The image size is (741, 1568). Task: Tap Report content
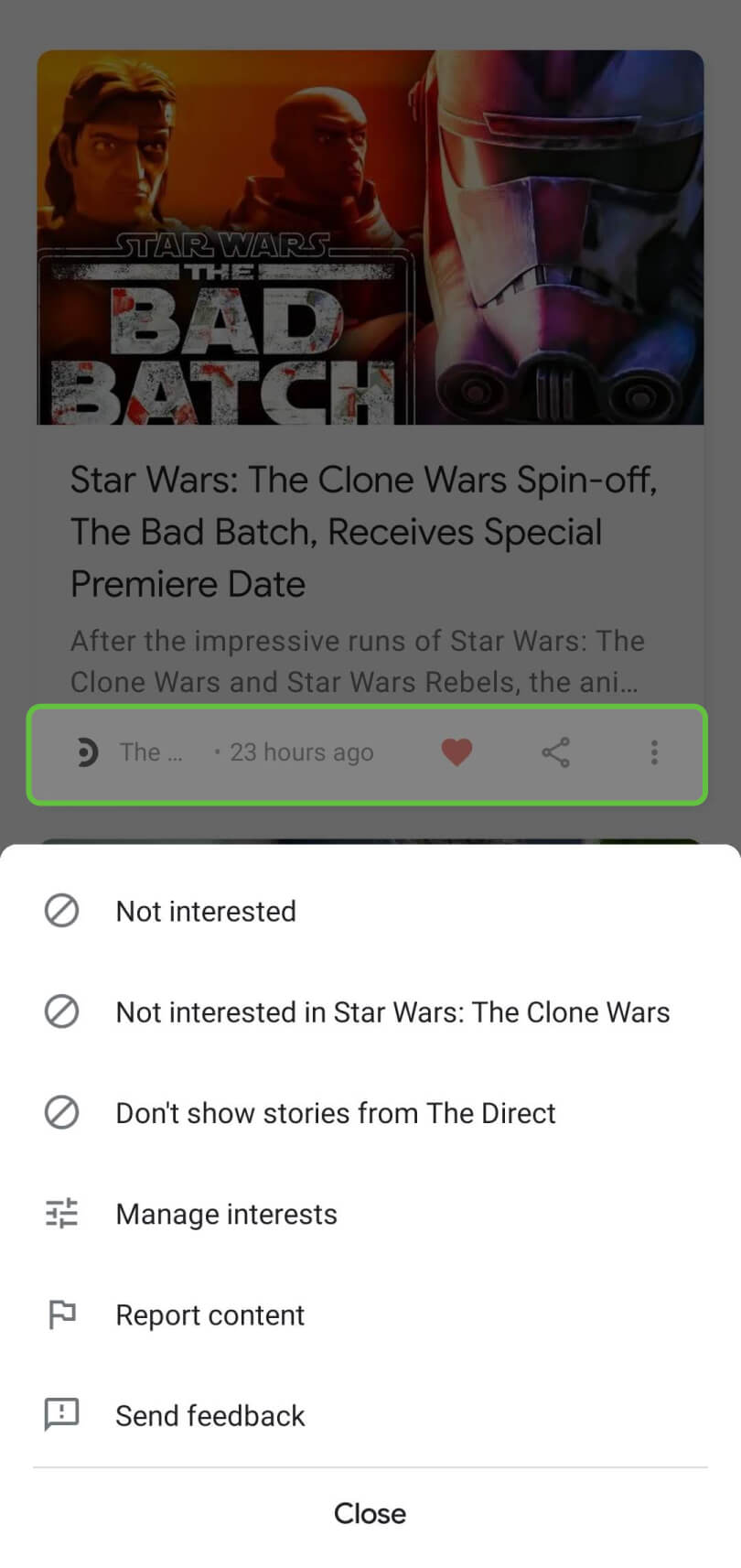[209, 1315]
